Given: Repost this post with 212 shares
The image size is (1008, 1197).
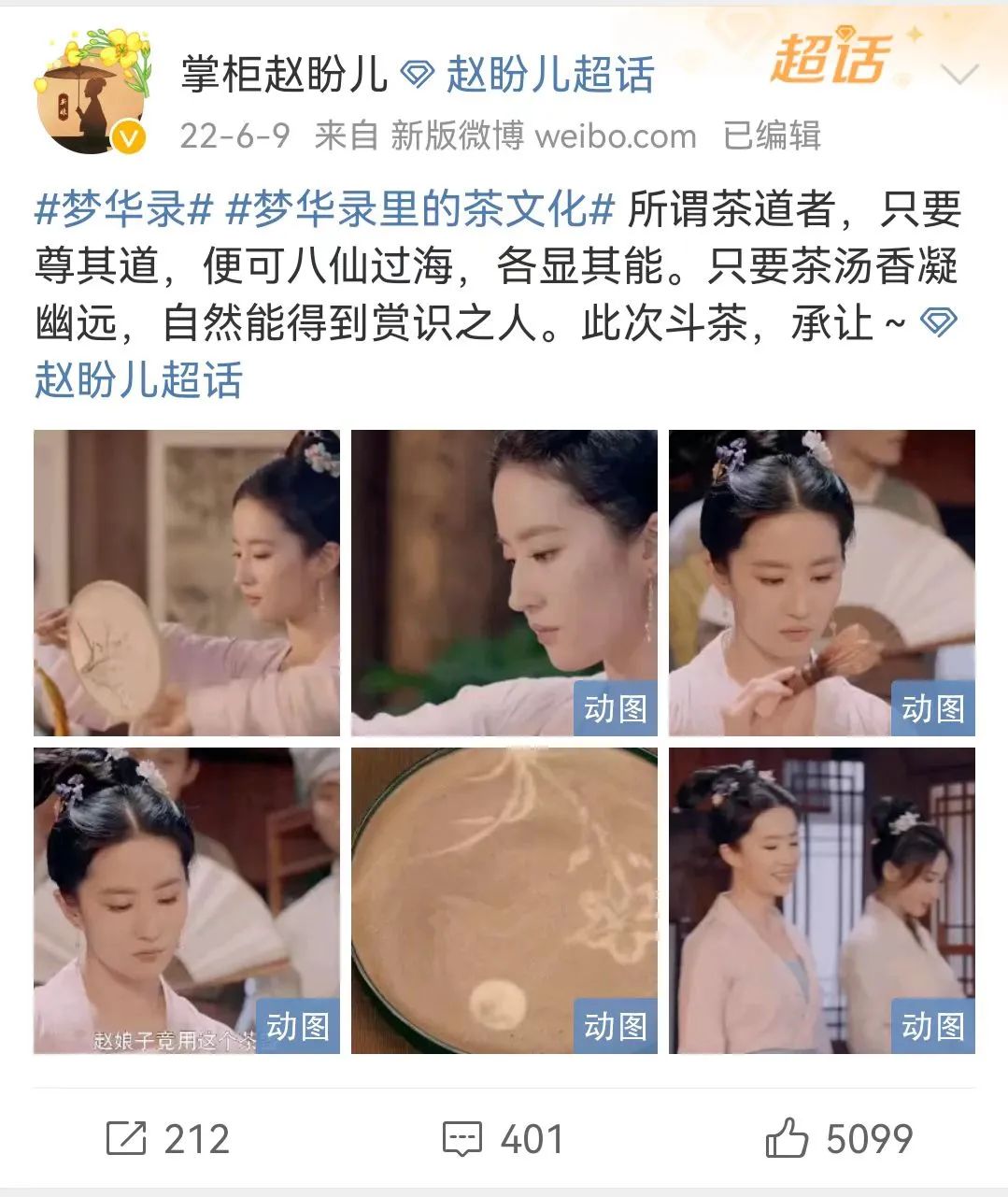Looking at the screenshot, I should (168, 1139).
